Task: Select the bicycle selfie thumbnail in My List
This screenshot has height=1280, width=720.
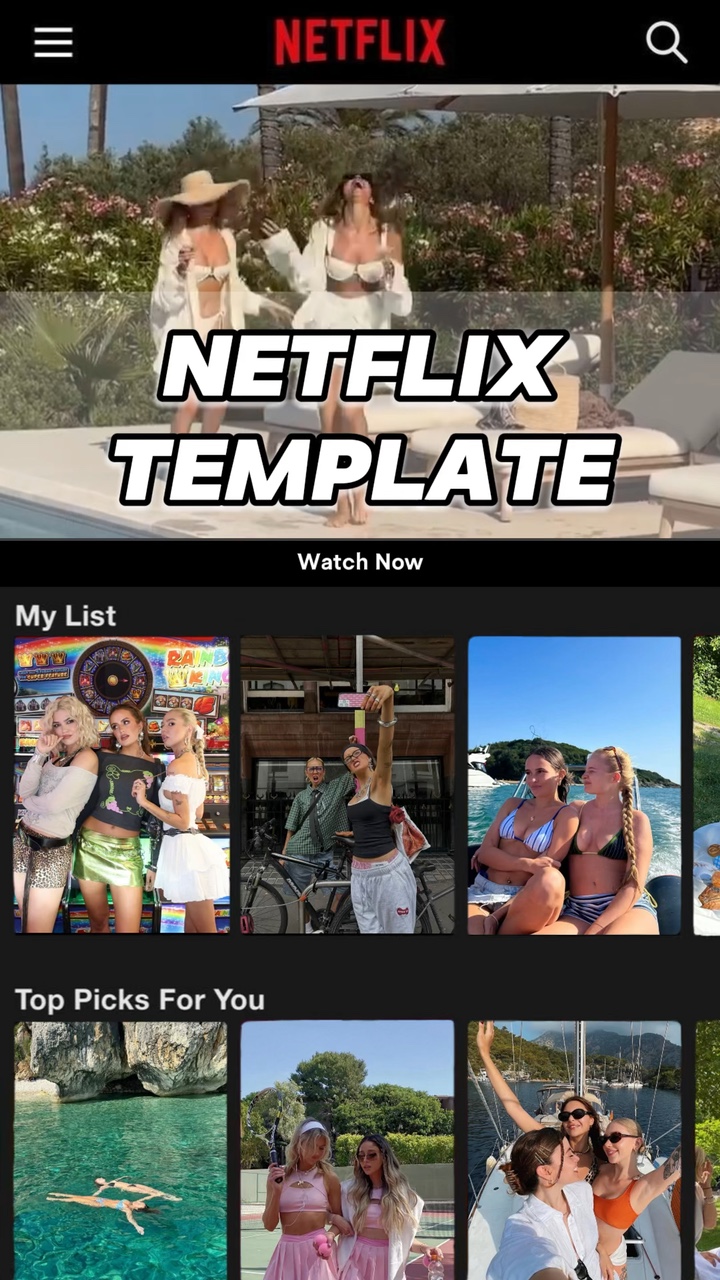Action: coord(348,783)
